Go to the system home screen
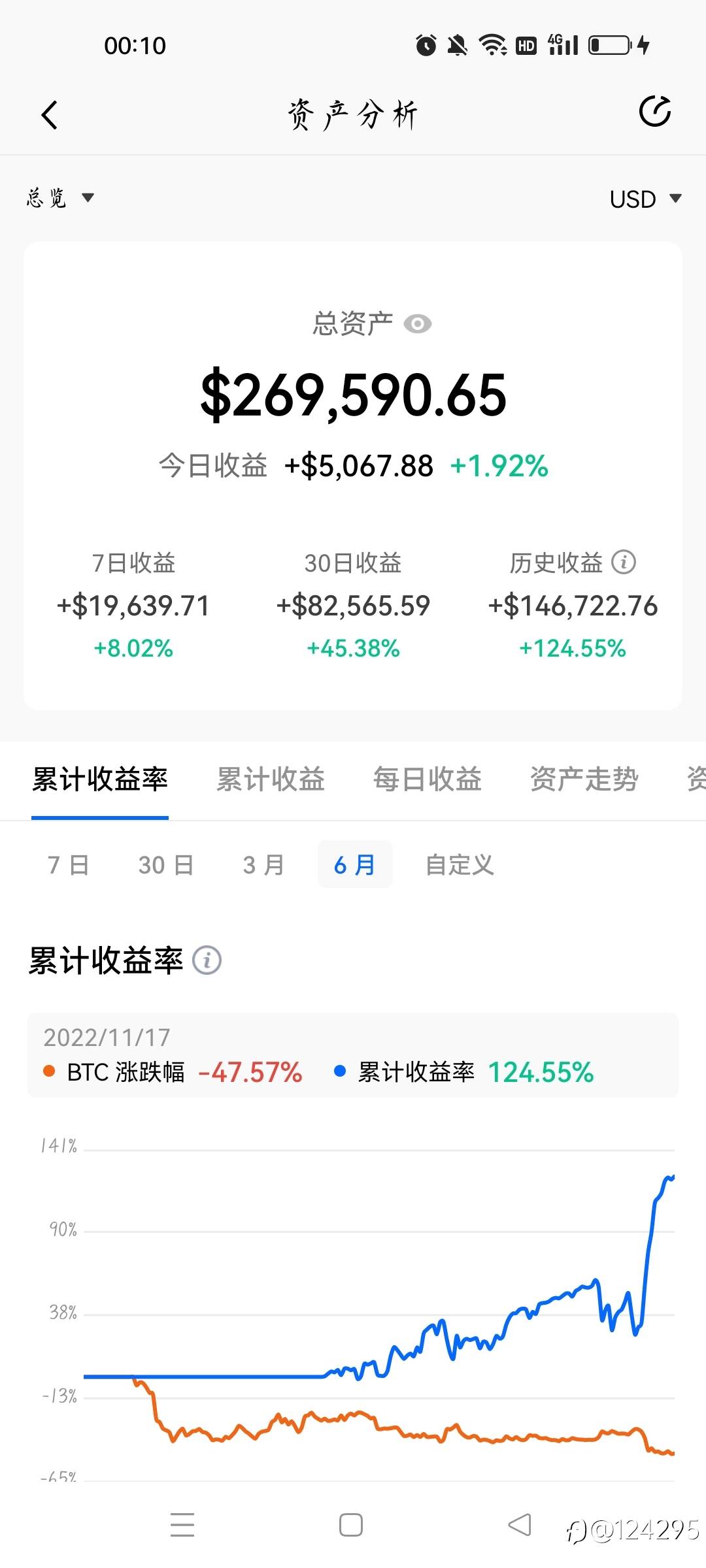Image resolution: width=706 pixels, height=1568 pixels. pos(351,1526)
